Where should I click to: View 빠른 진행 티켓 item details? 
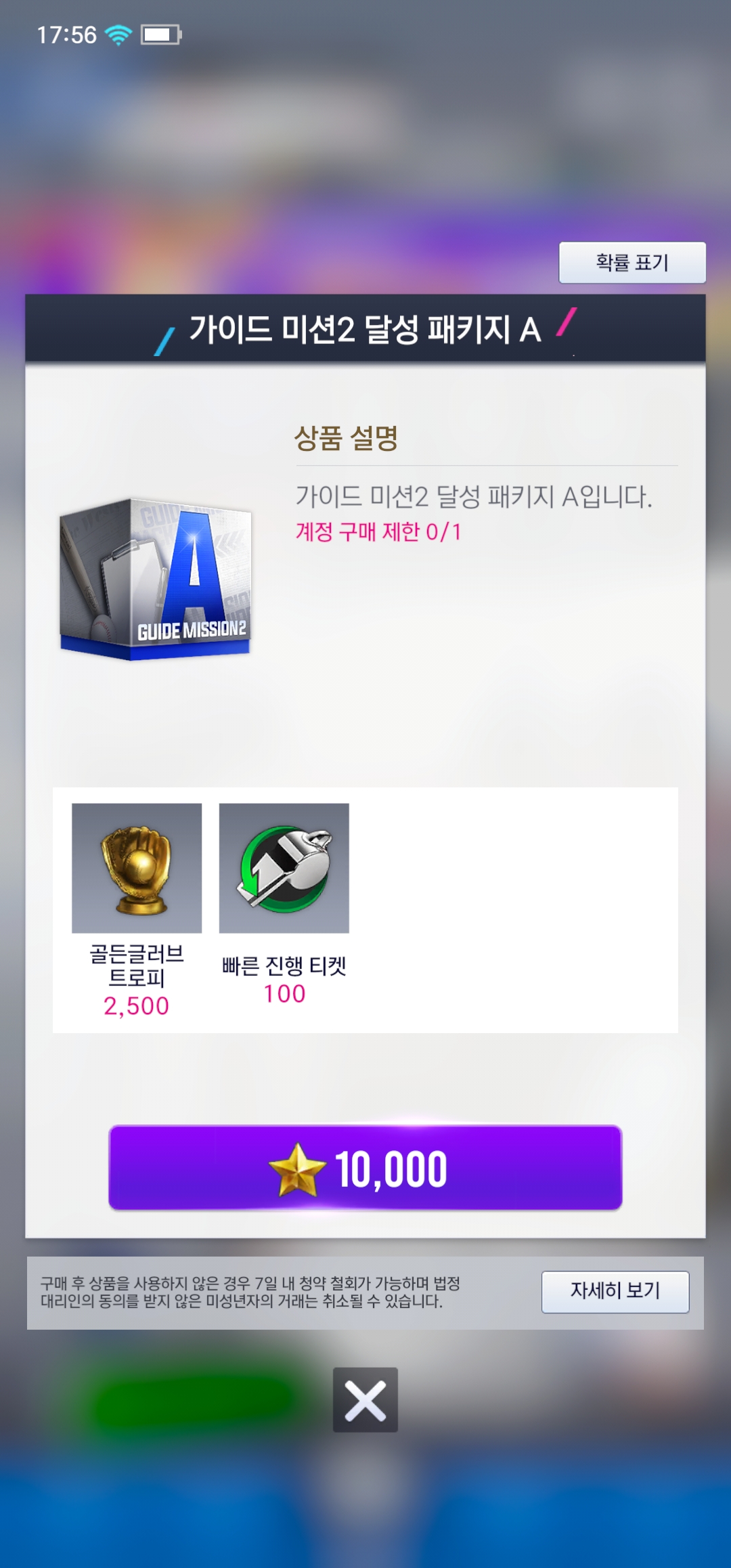click(x=284, y=869)
